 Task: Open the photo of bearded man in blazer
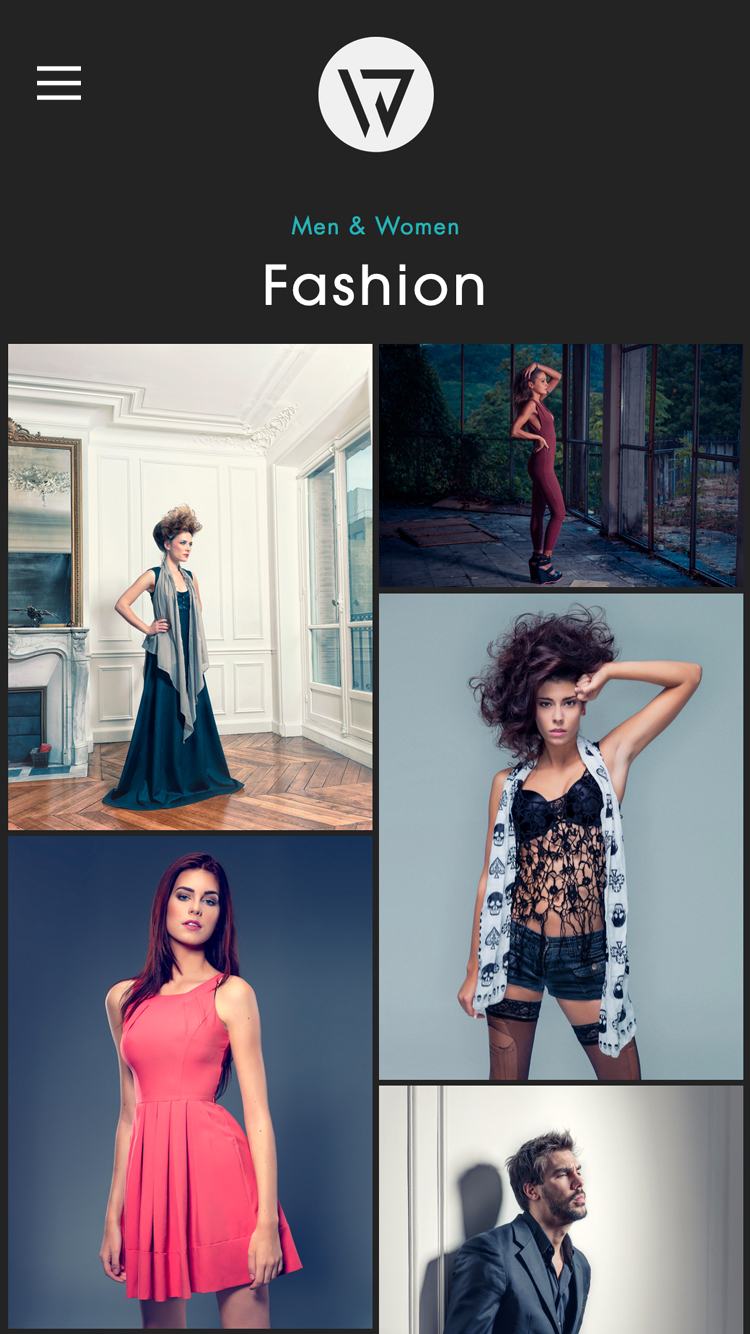point(561,1210)
